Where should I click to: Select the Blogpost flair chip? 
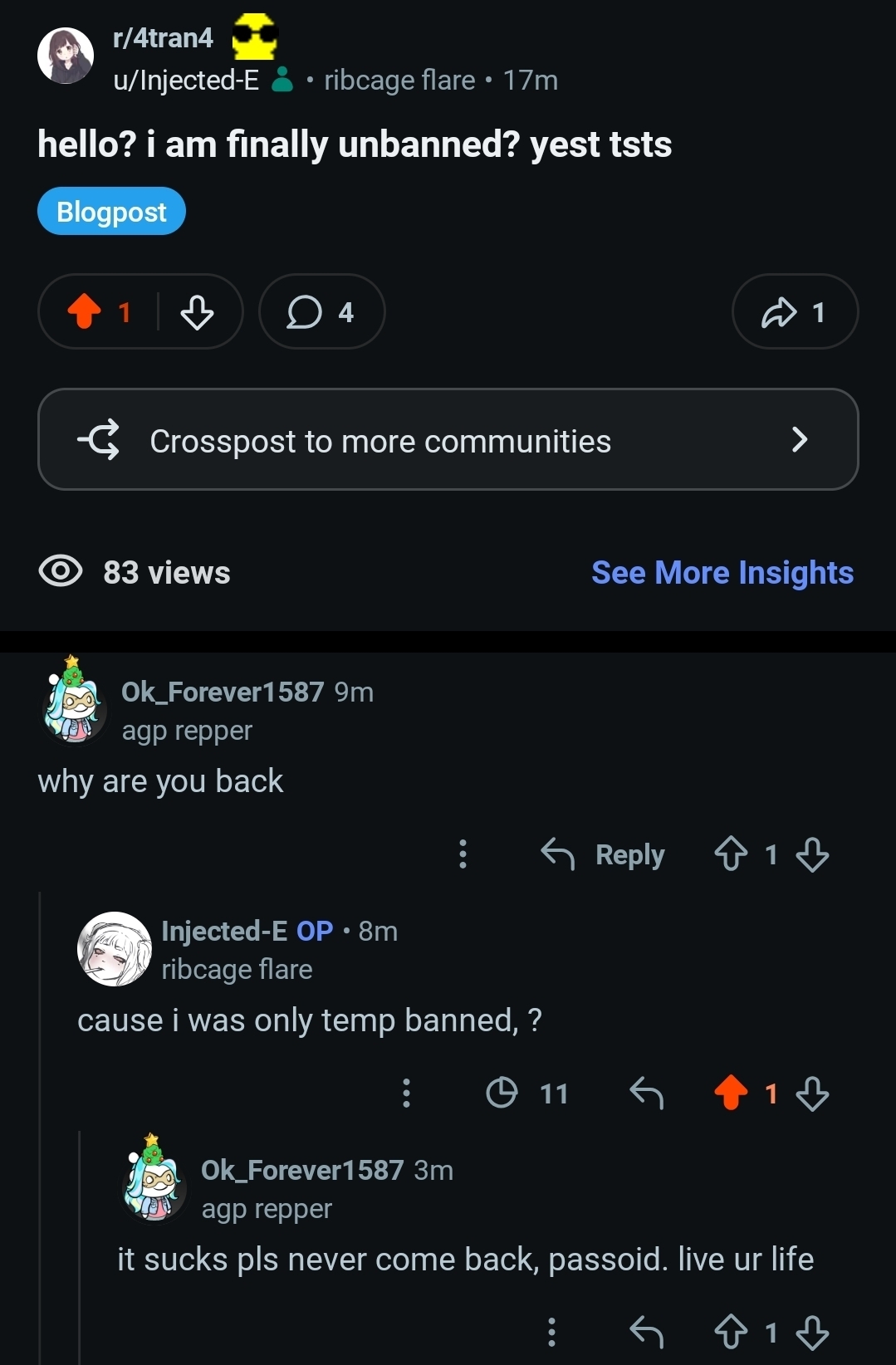tap(111, 212)
